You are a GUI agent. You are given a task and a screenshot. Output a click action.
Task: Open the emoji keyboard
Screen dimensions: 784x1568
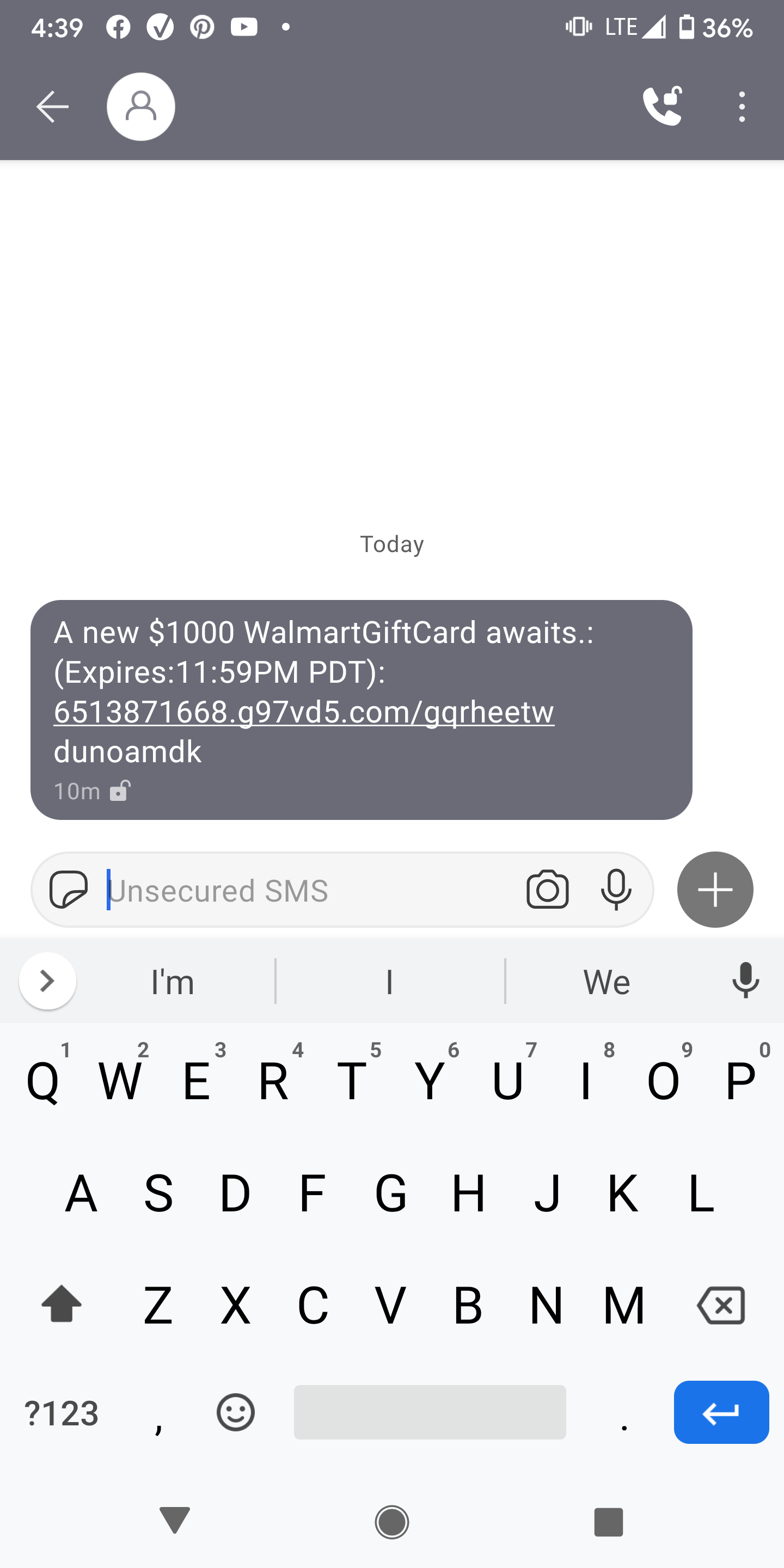pos(236,1412)
